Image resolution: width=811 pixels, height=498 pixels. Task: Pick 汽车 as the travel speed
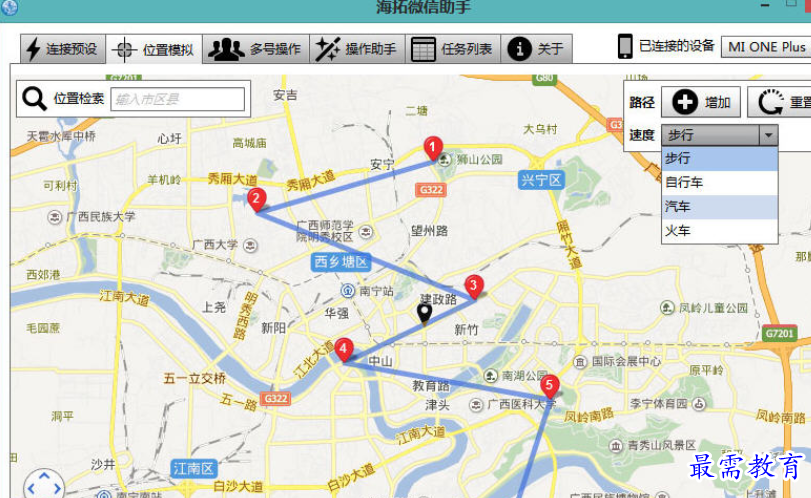click(x=719, y=206)
